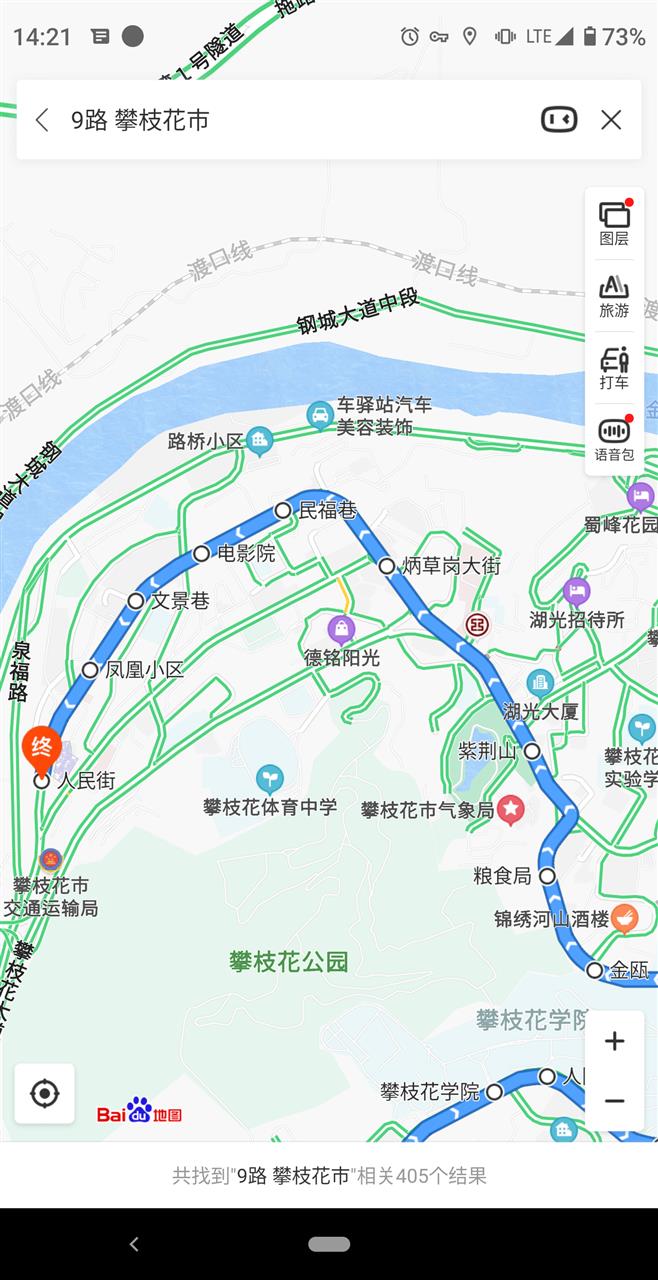658x1280 pixels.
Task: Center the map on my location
Action: tap(45, 1093)
